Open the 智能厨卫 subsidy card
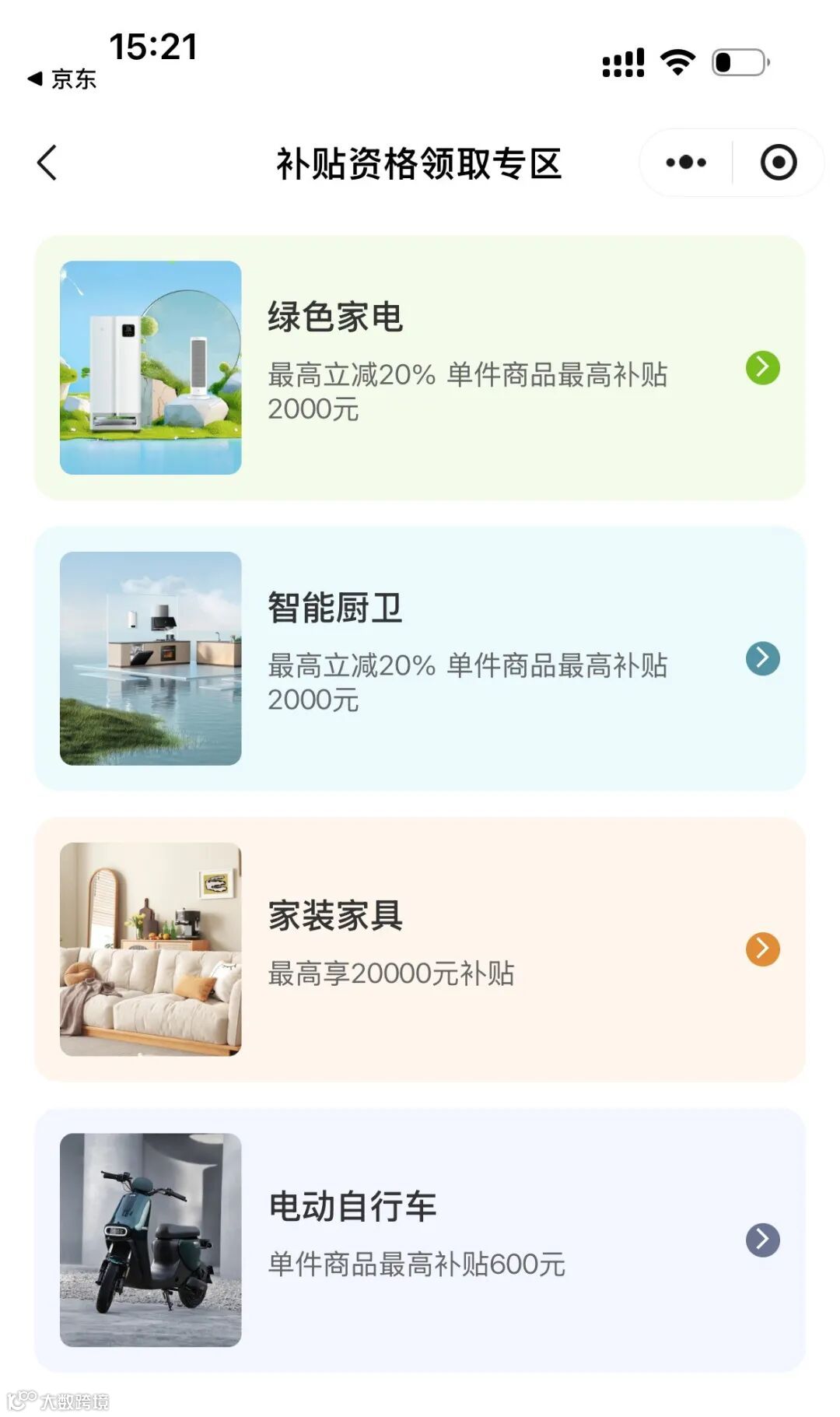840x1417 pixels. [420, 658]
